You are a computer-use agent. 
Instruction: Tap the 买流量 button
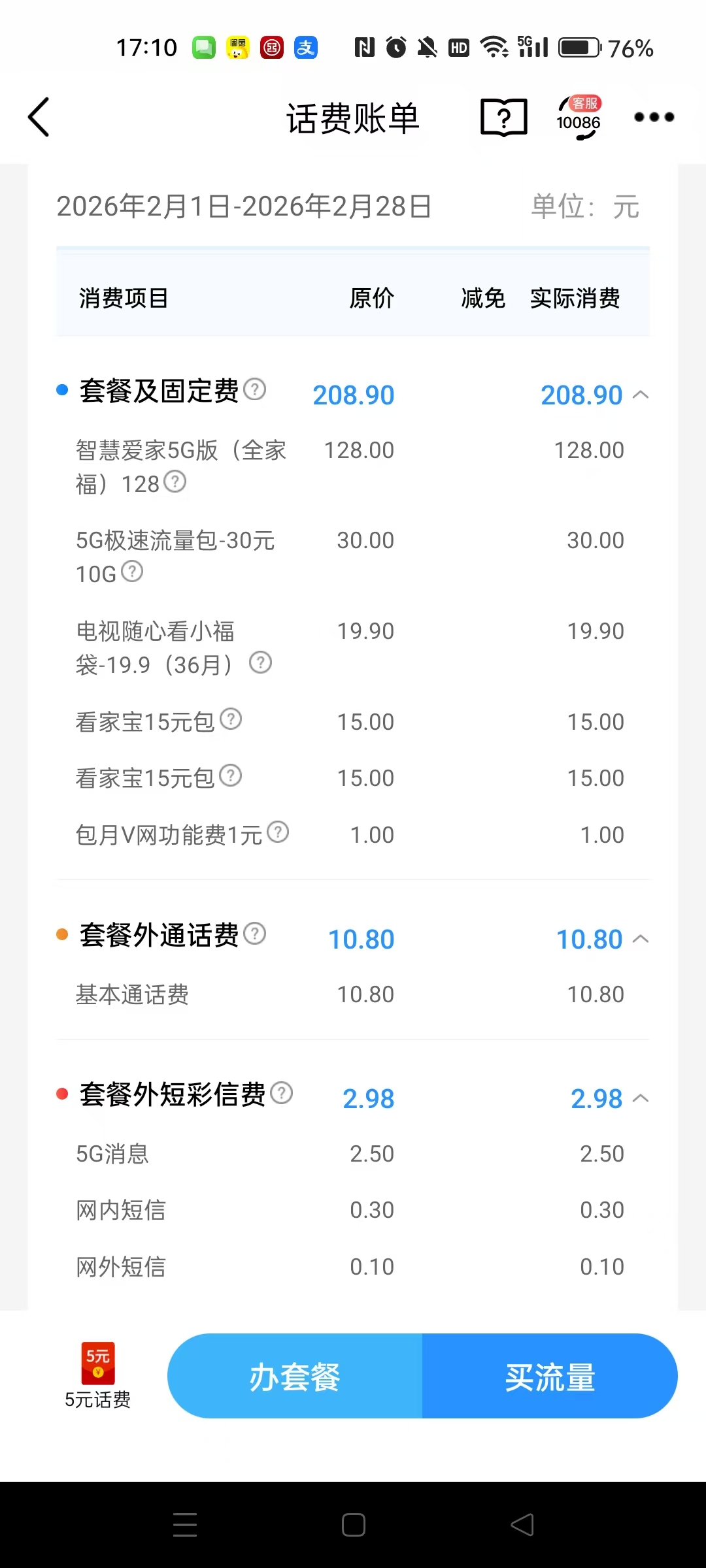click(550, 1376)
